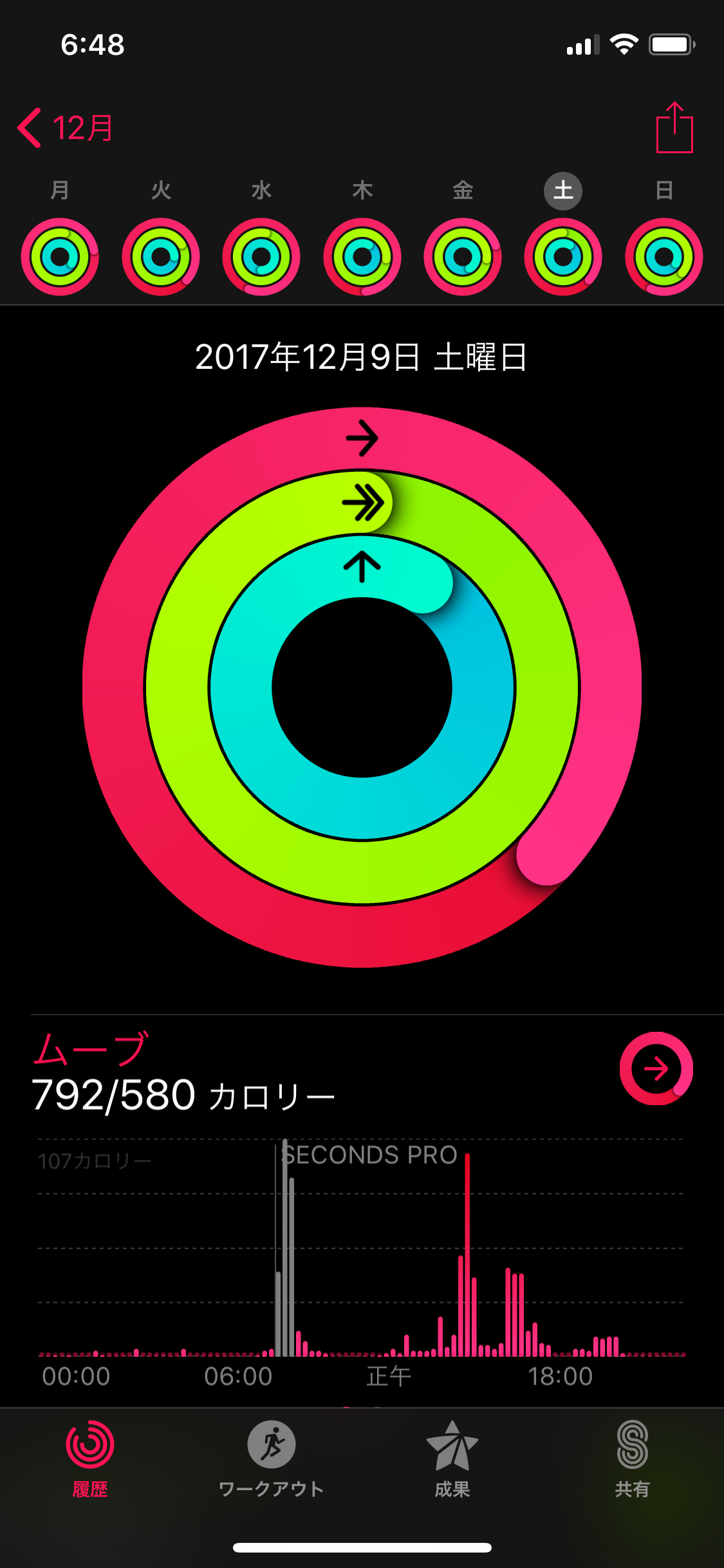Select Sunday (日) activity rings
724x1568 pixels.
point(664,257)
